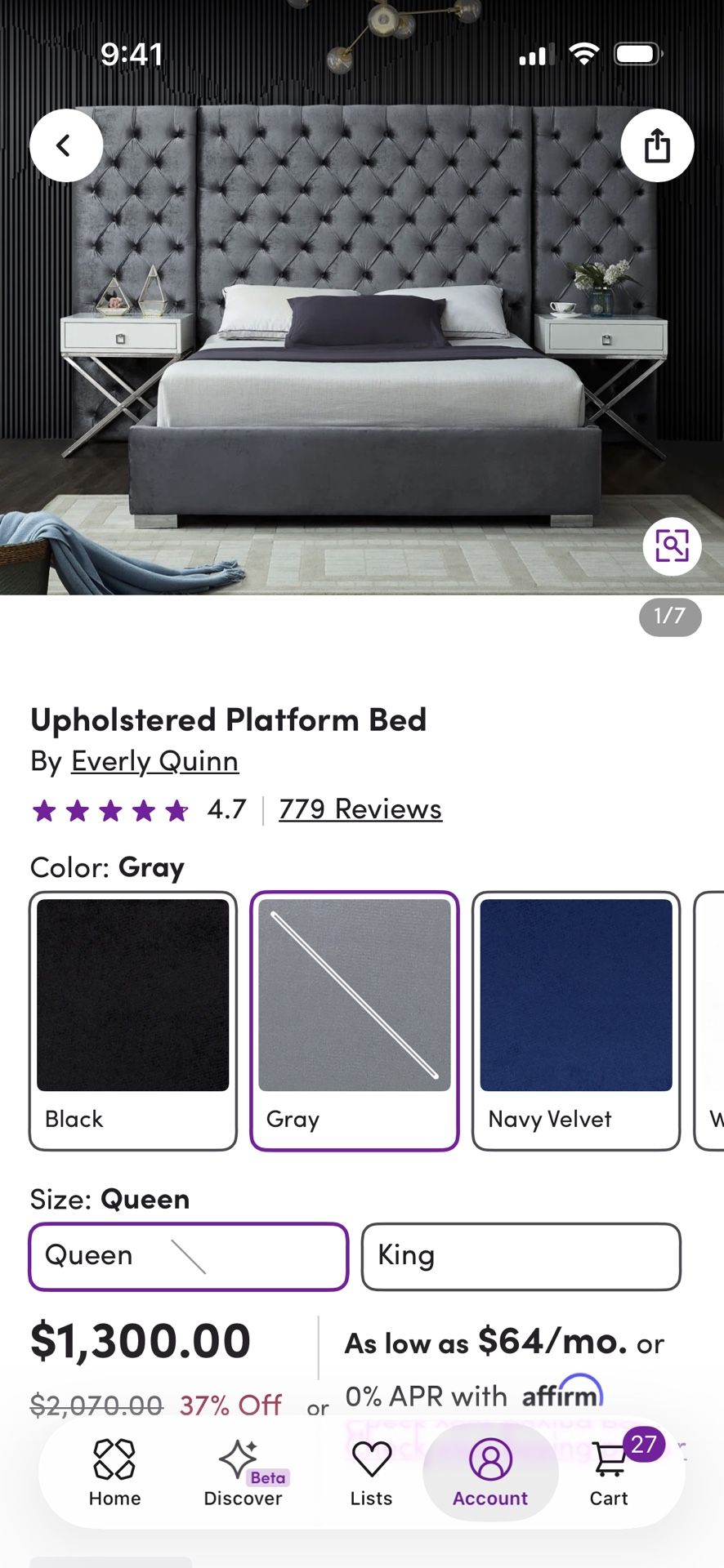
Task: Expand the 1/7 image counter gallery
Action: pos(669,618)
